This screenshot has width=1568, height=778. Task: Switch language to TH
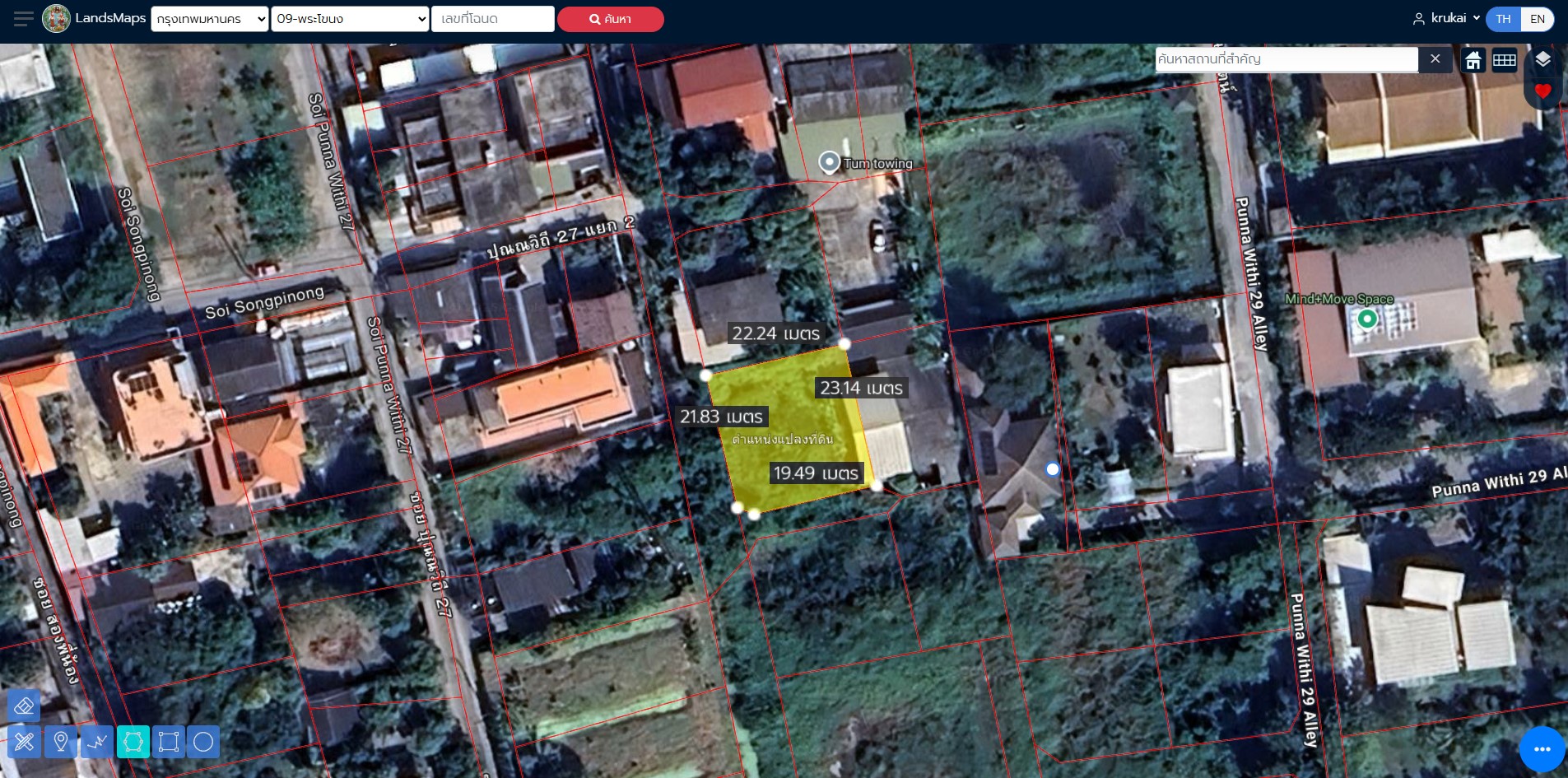[x=1503, y=19]
